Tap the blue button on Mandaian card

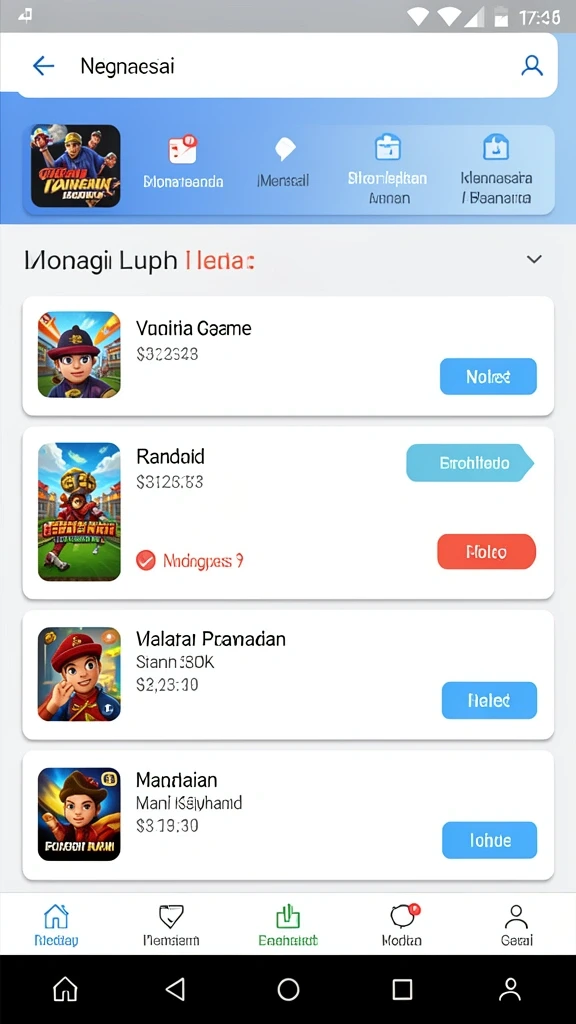pos(489,840)
